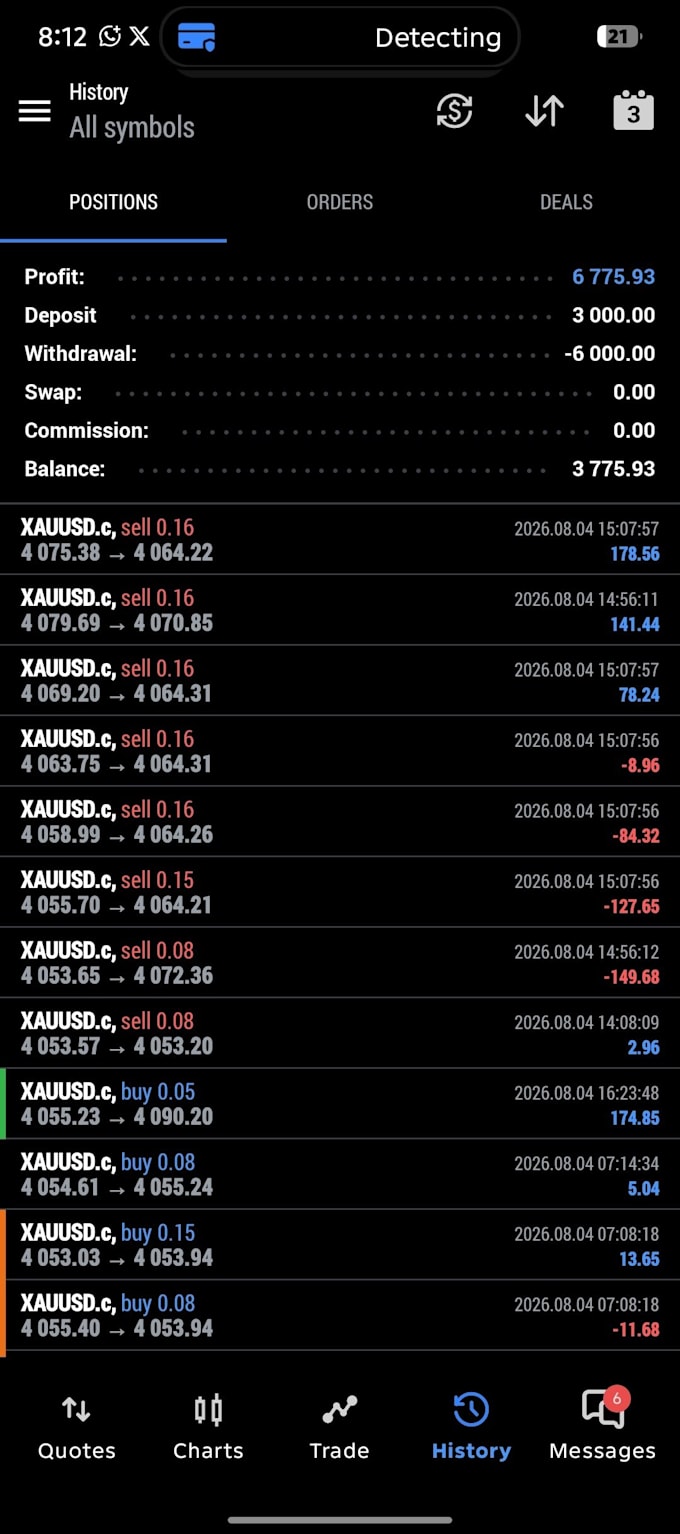Tap the History bottom tab
Screen dimensions: 680x1534
(x=471, y=1428)
